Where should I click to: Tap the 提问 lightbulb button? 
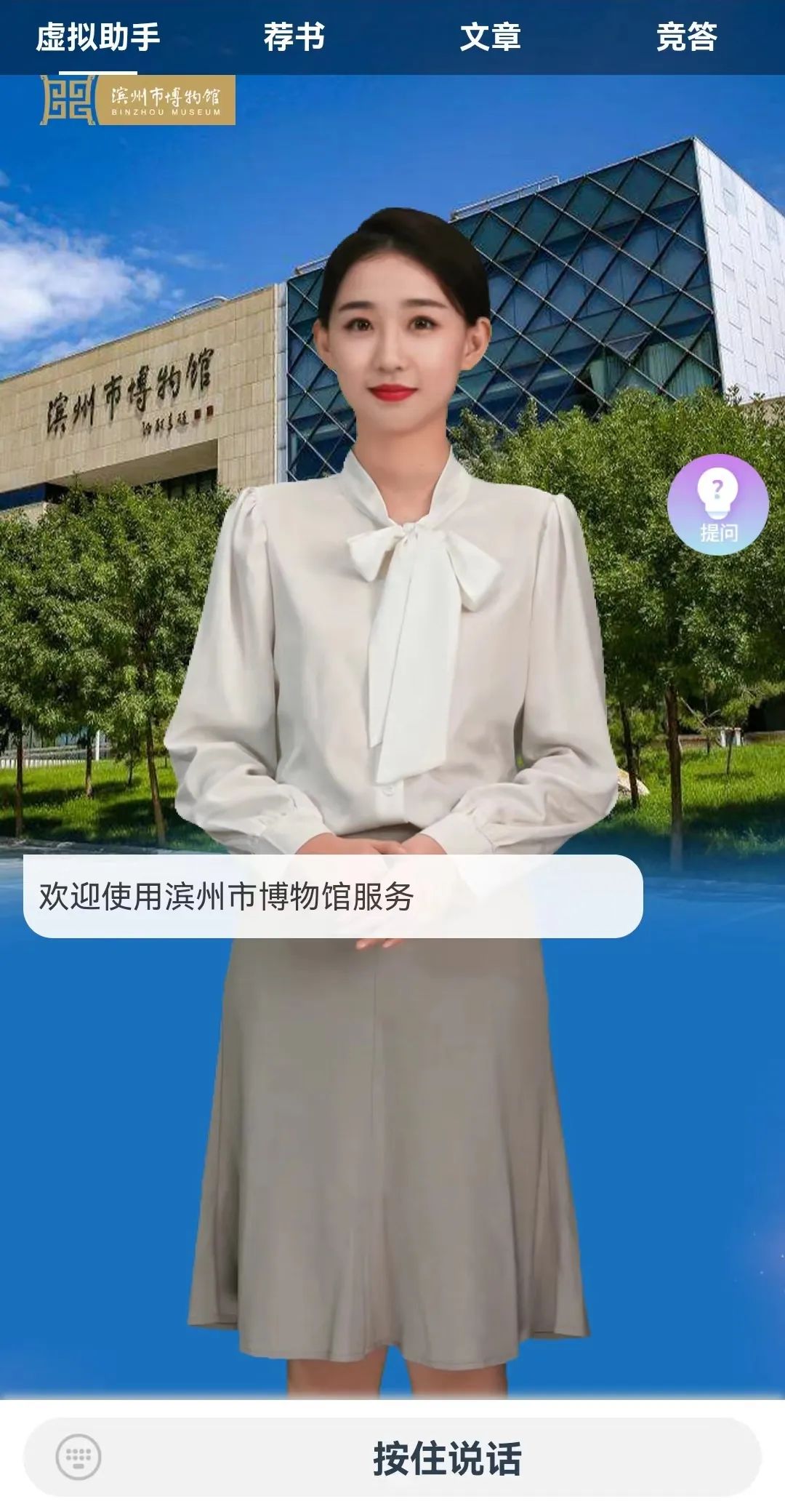(718, 505)
